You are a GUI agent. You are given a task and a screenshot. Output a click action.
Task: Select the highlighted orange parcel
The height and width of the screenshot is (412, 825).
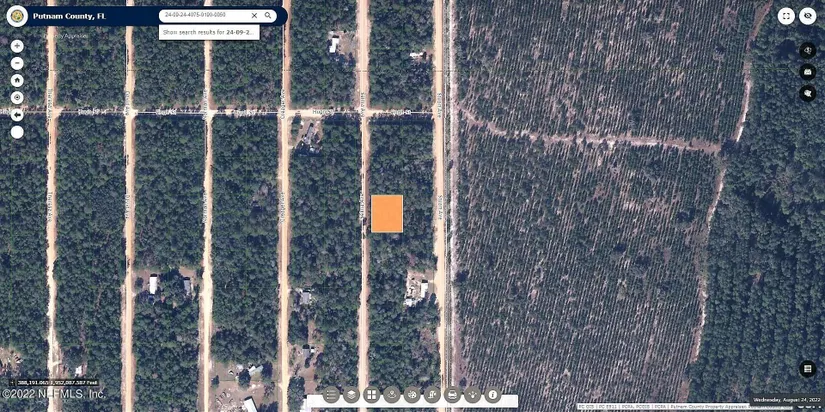(387, 214)
